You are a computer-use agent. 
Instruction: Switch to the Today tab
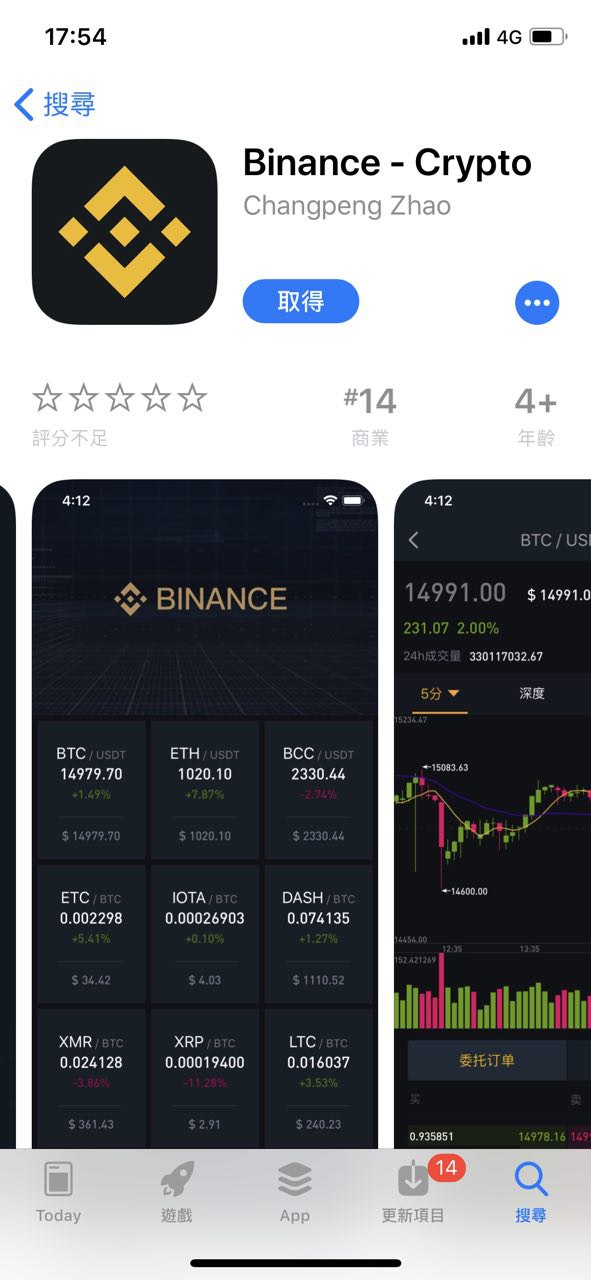[58, 1193]
